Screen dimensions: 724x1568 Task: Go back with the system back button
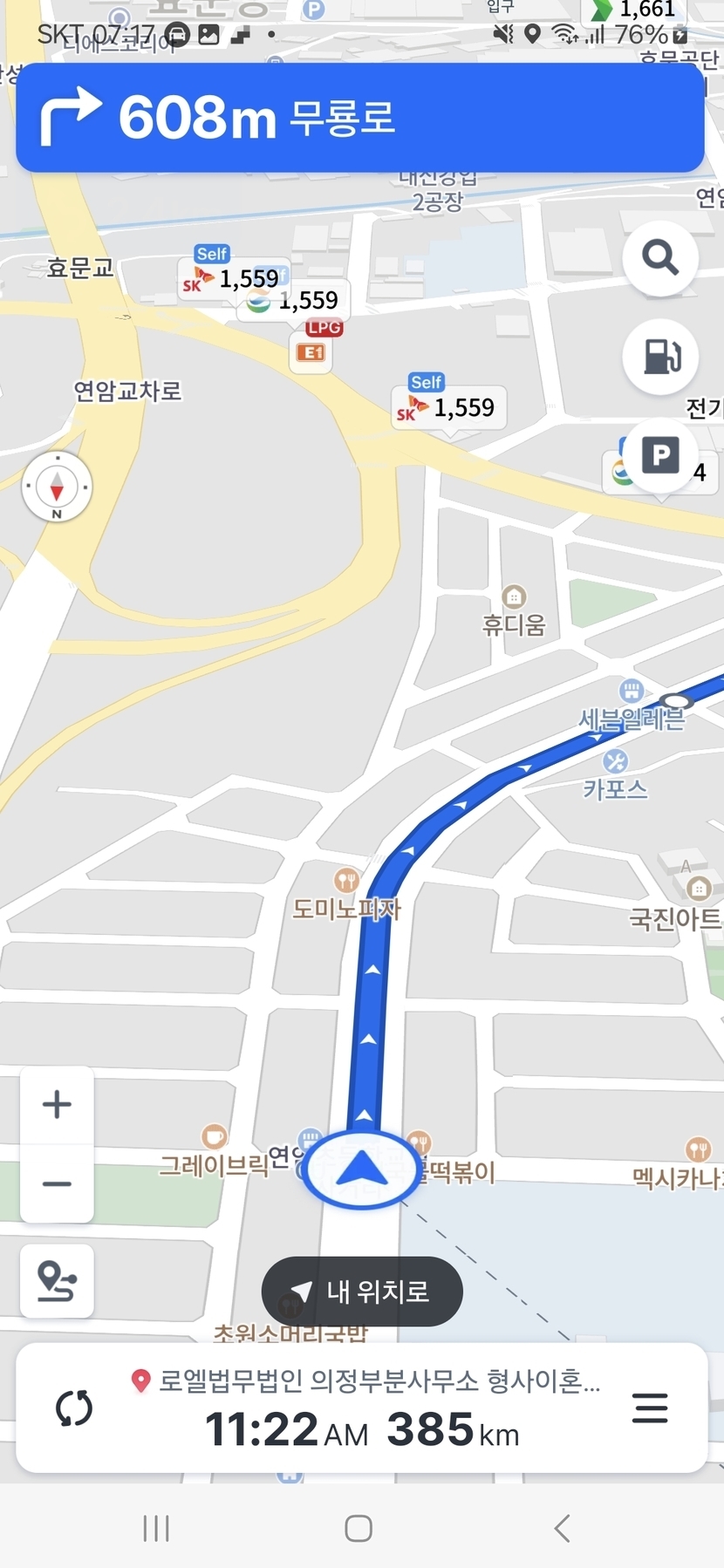point(563,1528)
